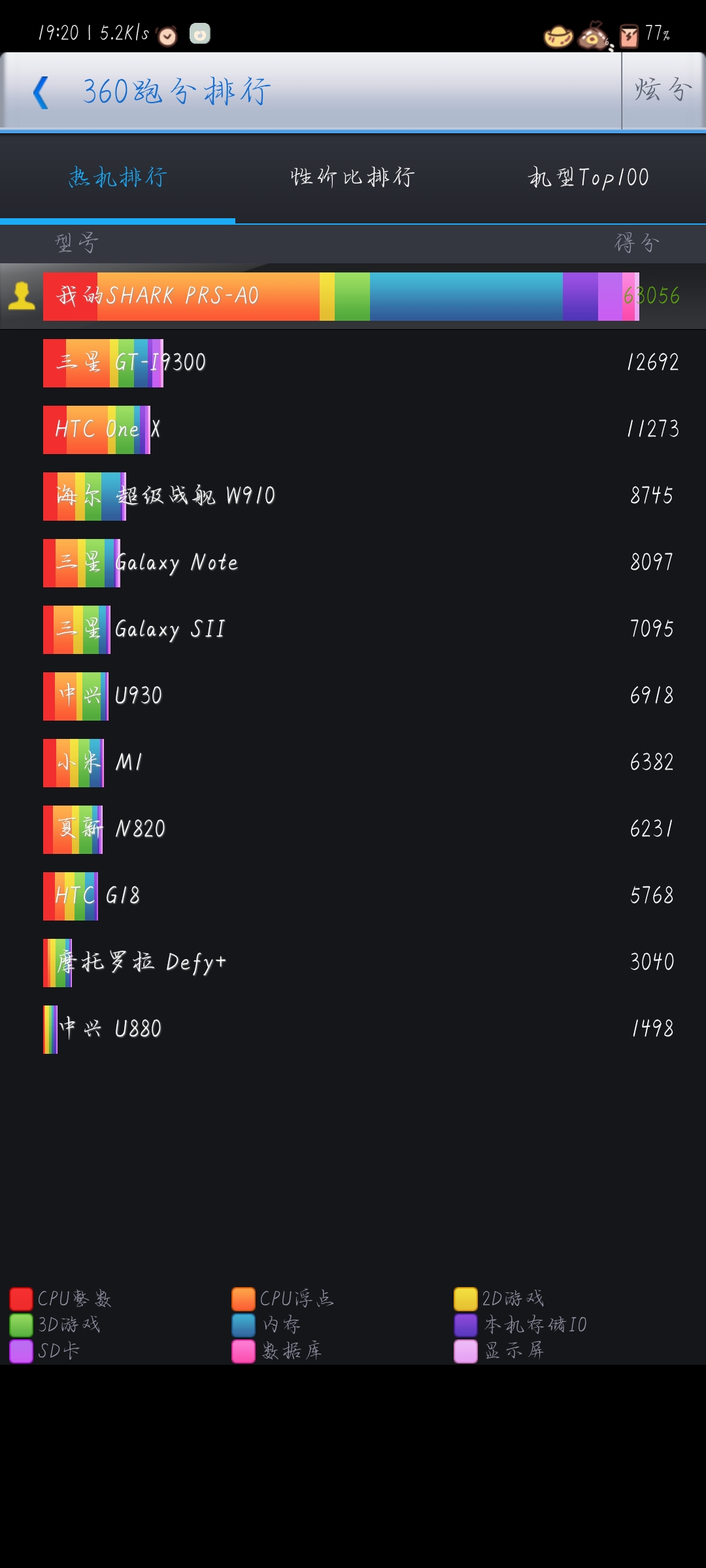Image resolution: width=706 pixels, height=1568 pixels.
Task: Tap the 炫分 button
Action: pos(663,90)
